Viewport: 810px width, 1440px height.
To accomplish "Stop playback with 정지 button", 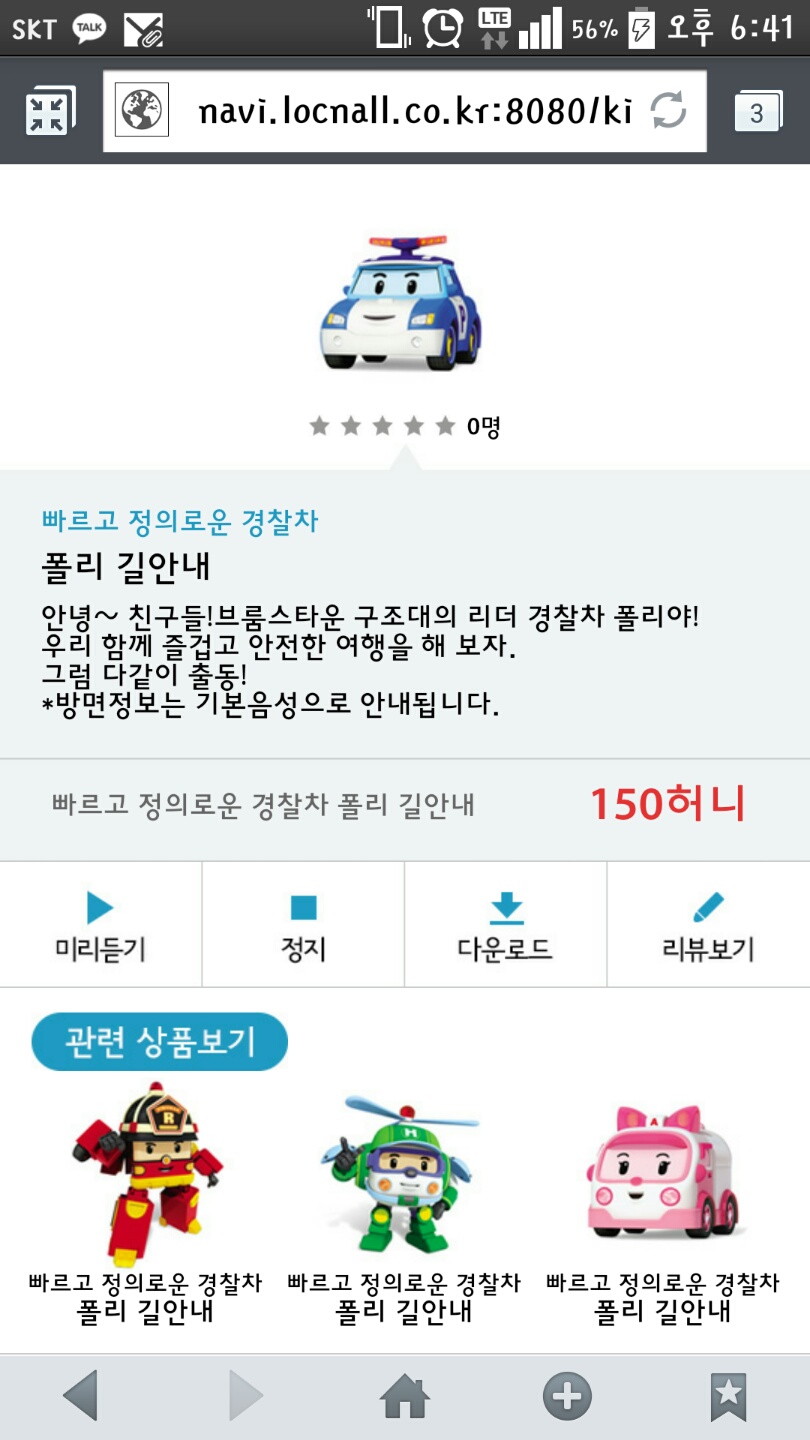I will (303, 925).
